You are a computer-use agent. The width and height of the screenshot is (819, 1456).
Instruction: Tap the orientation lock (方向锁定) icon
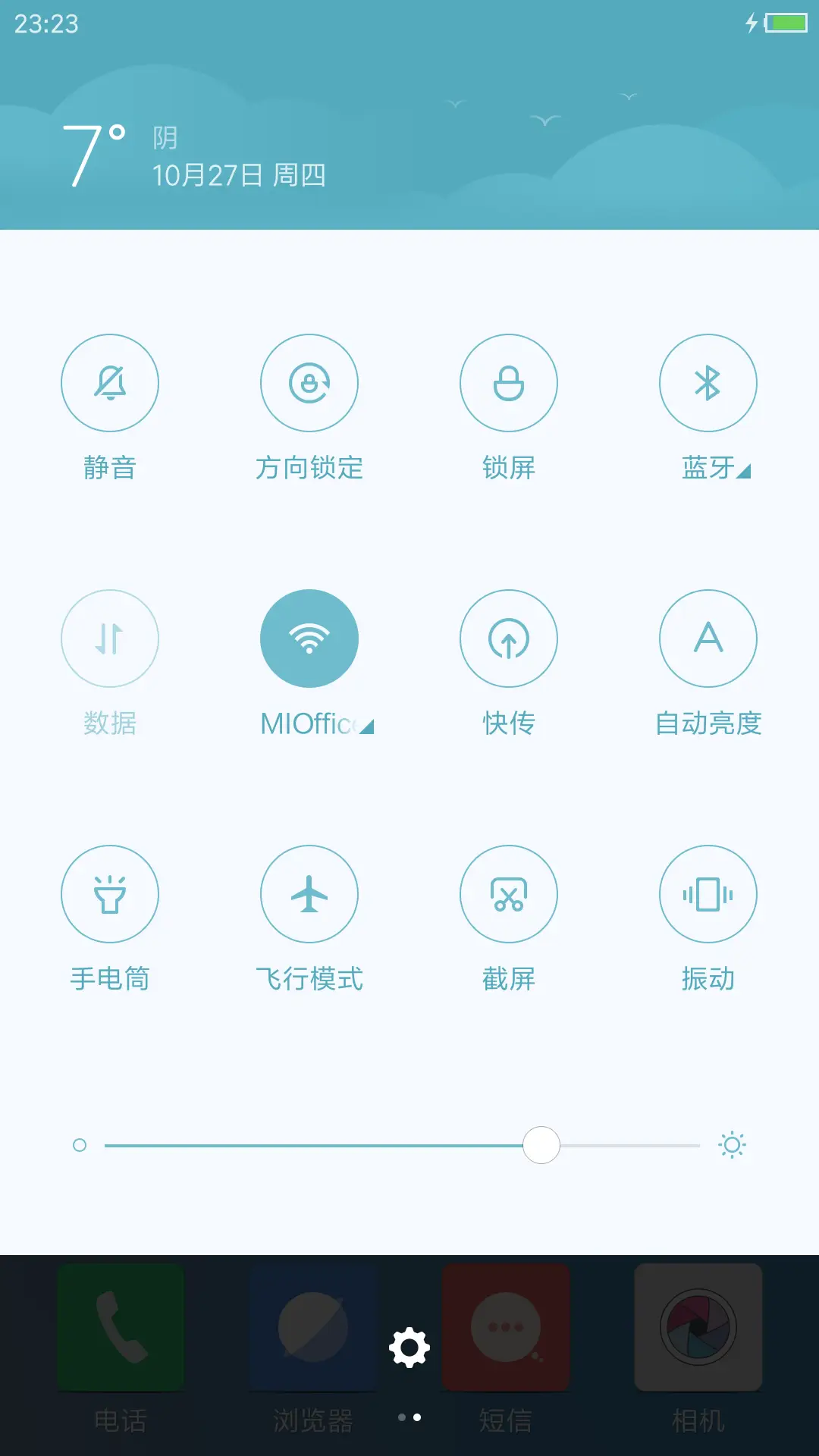tap(309, 383)
